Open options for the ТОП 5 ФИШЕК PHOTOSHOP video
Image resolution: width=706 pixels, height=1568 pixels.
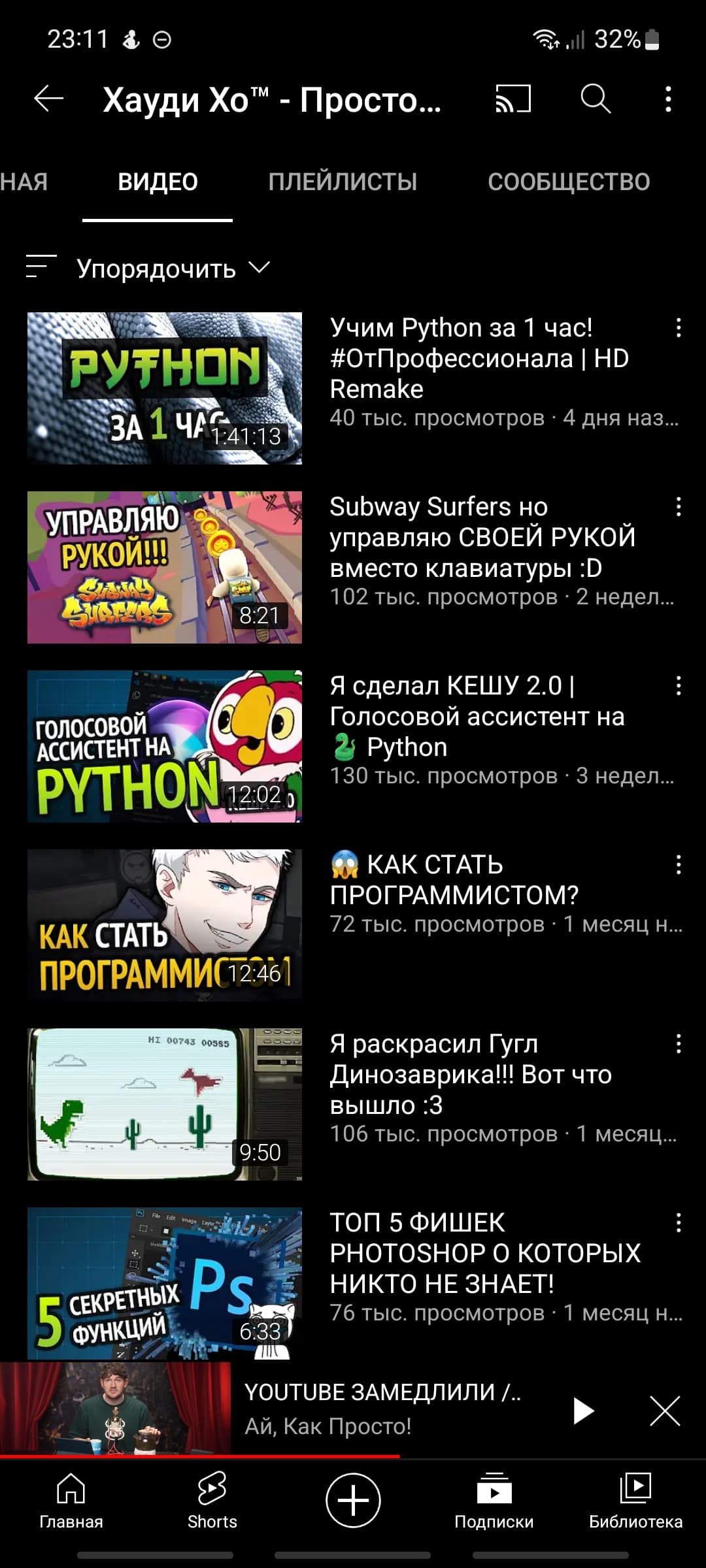[679, 1223]
